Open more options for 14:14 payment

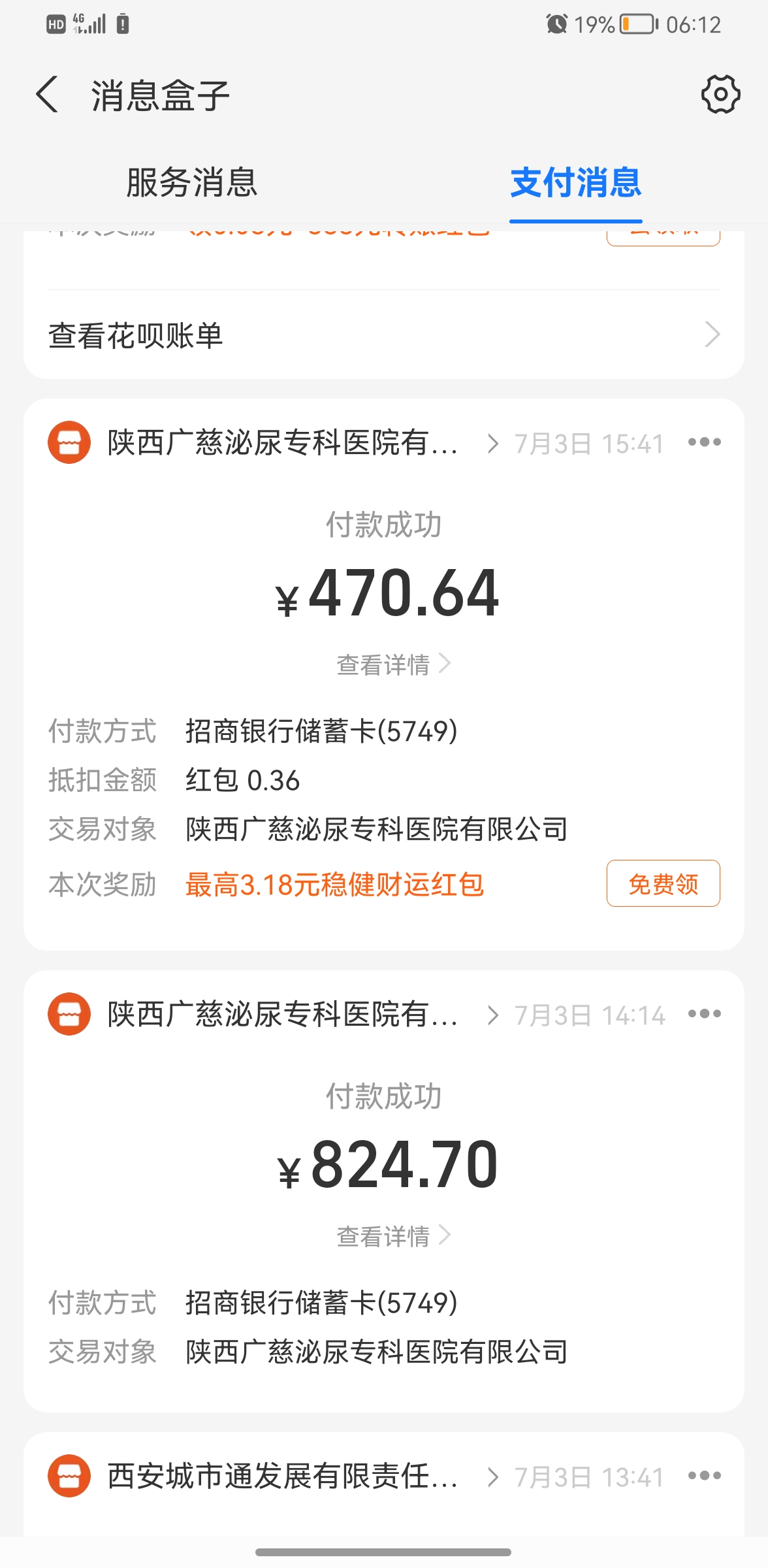pyautogui.click(x=705, y=1014)
